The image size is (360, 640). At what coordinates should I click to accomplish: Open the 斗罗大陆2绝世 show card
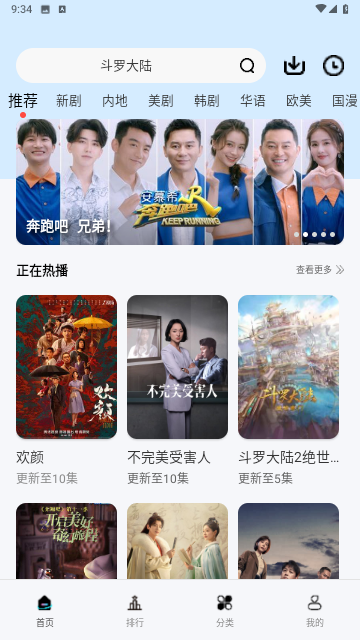point(289,390)
